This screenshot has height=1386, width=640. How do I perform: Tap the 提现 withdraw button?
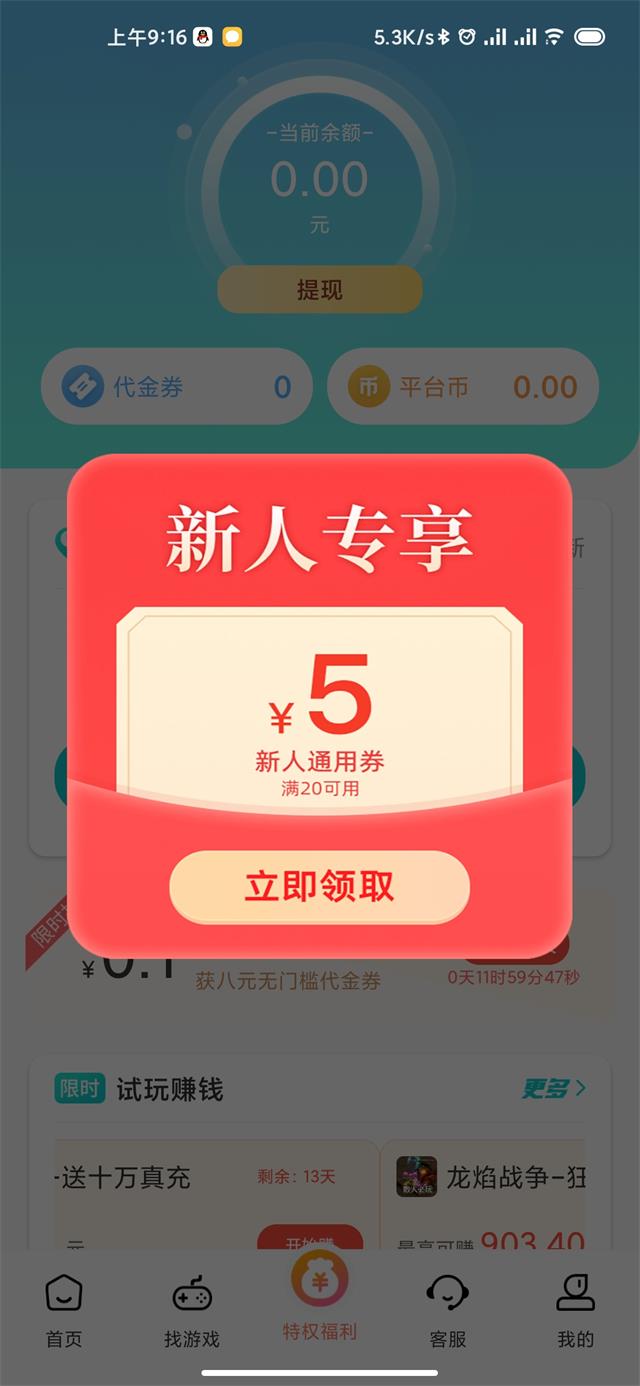click(x=319, y=290)
